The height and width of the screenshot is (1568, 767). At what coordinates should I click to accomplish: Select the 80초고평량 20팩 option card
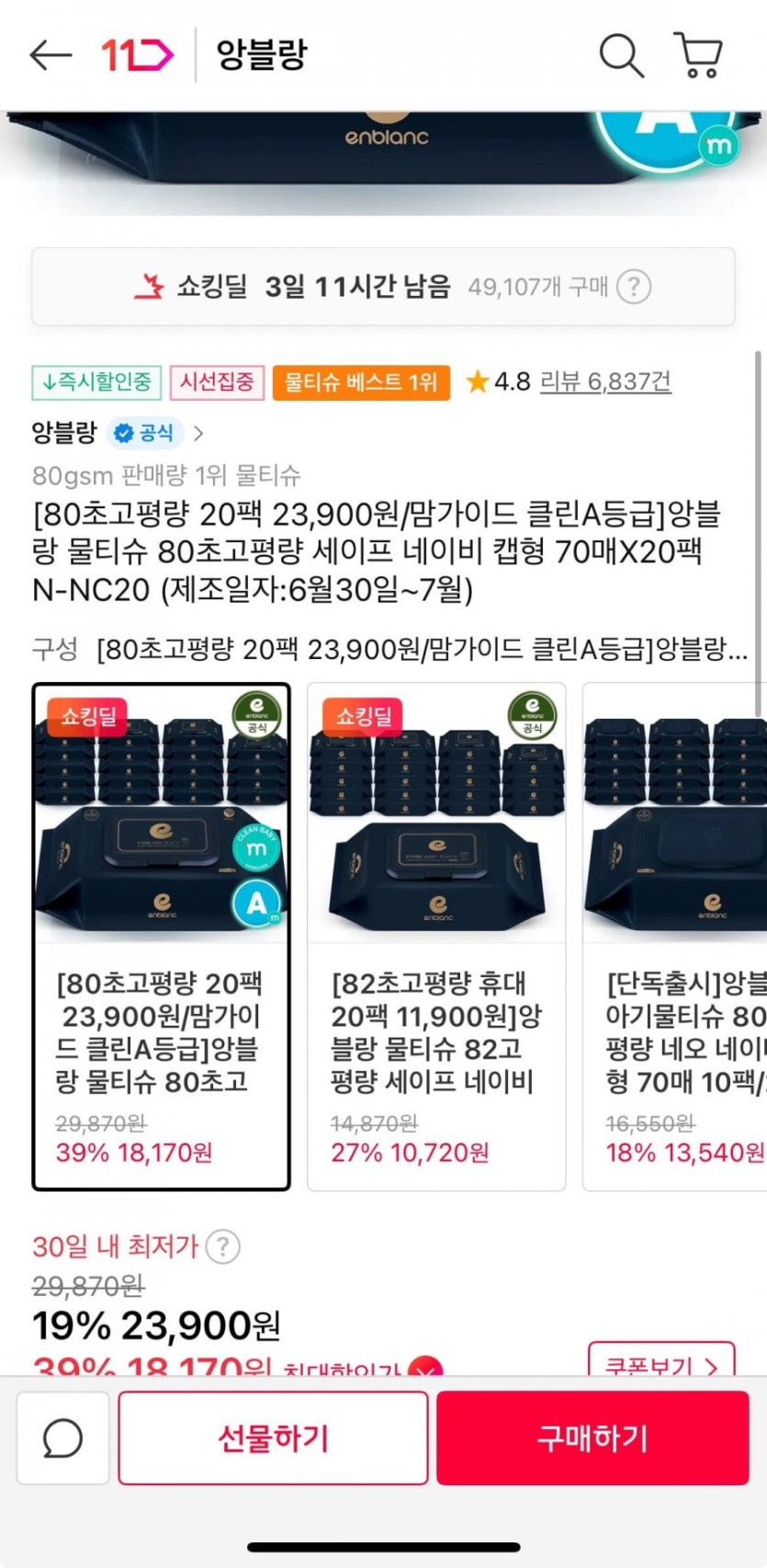click(x=162, y=937)
